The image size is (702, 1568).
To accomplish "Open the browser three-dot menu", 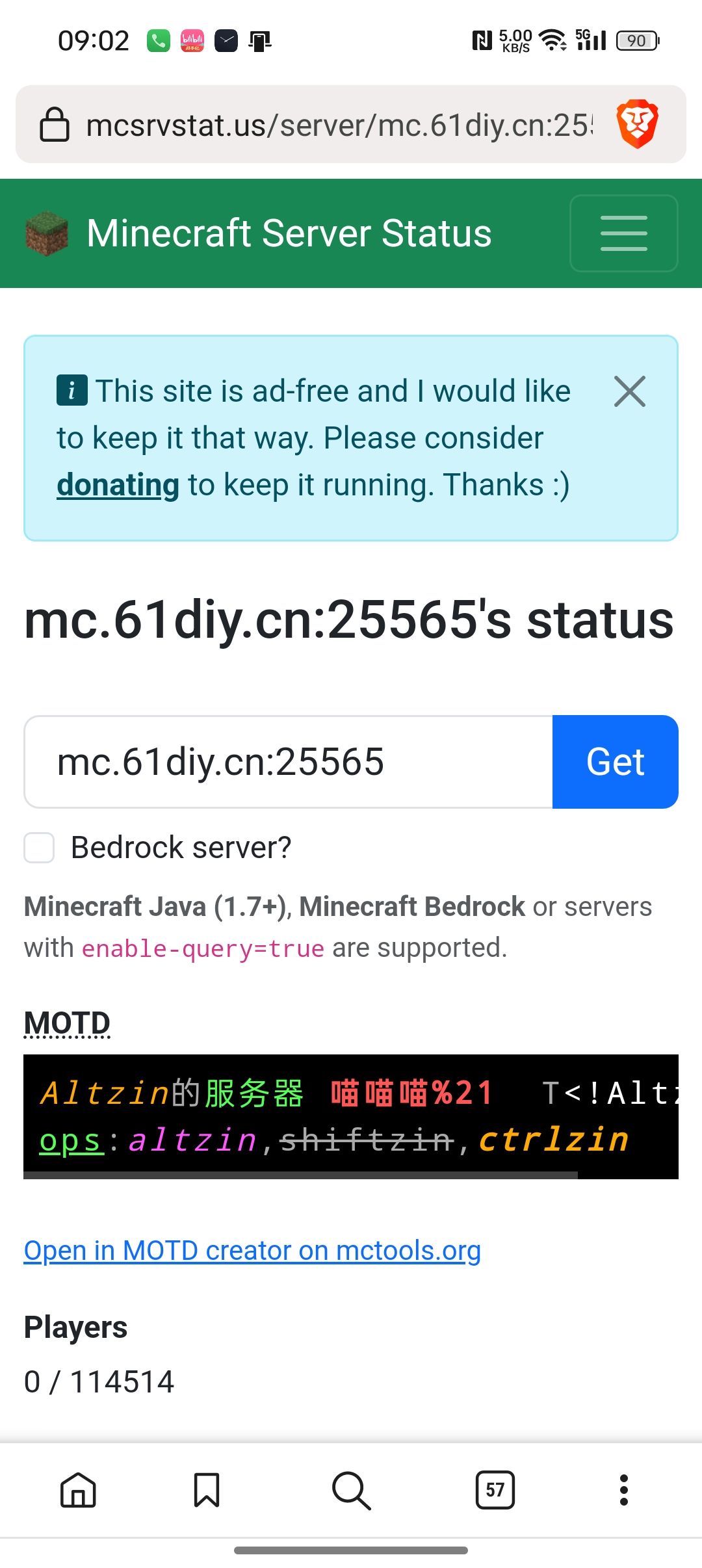I will coord(623,1489).
